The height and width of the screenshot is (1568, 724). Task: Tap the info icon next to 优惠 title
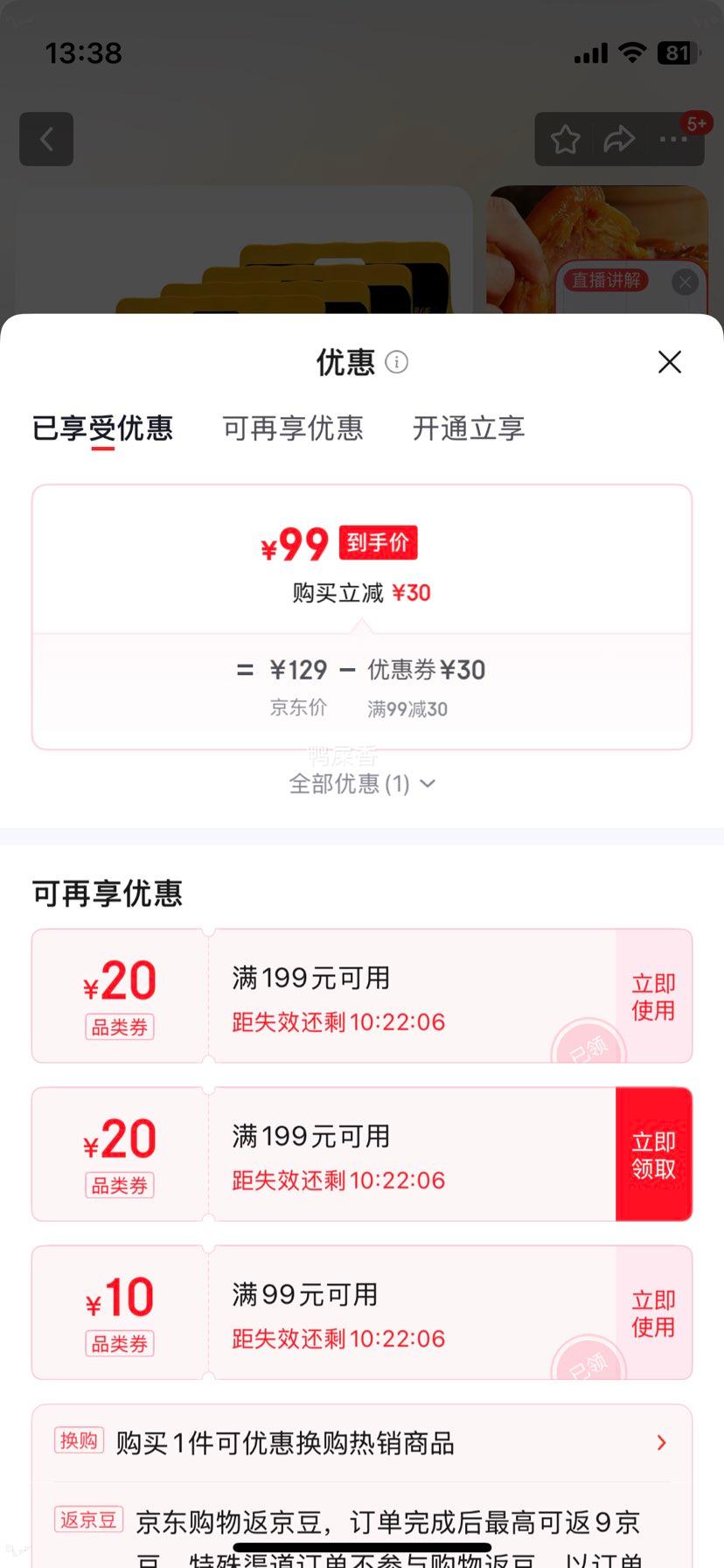tap(395, 362)
